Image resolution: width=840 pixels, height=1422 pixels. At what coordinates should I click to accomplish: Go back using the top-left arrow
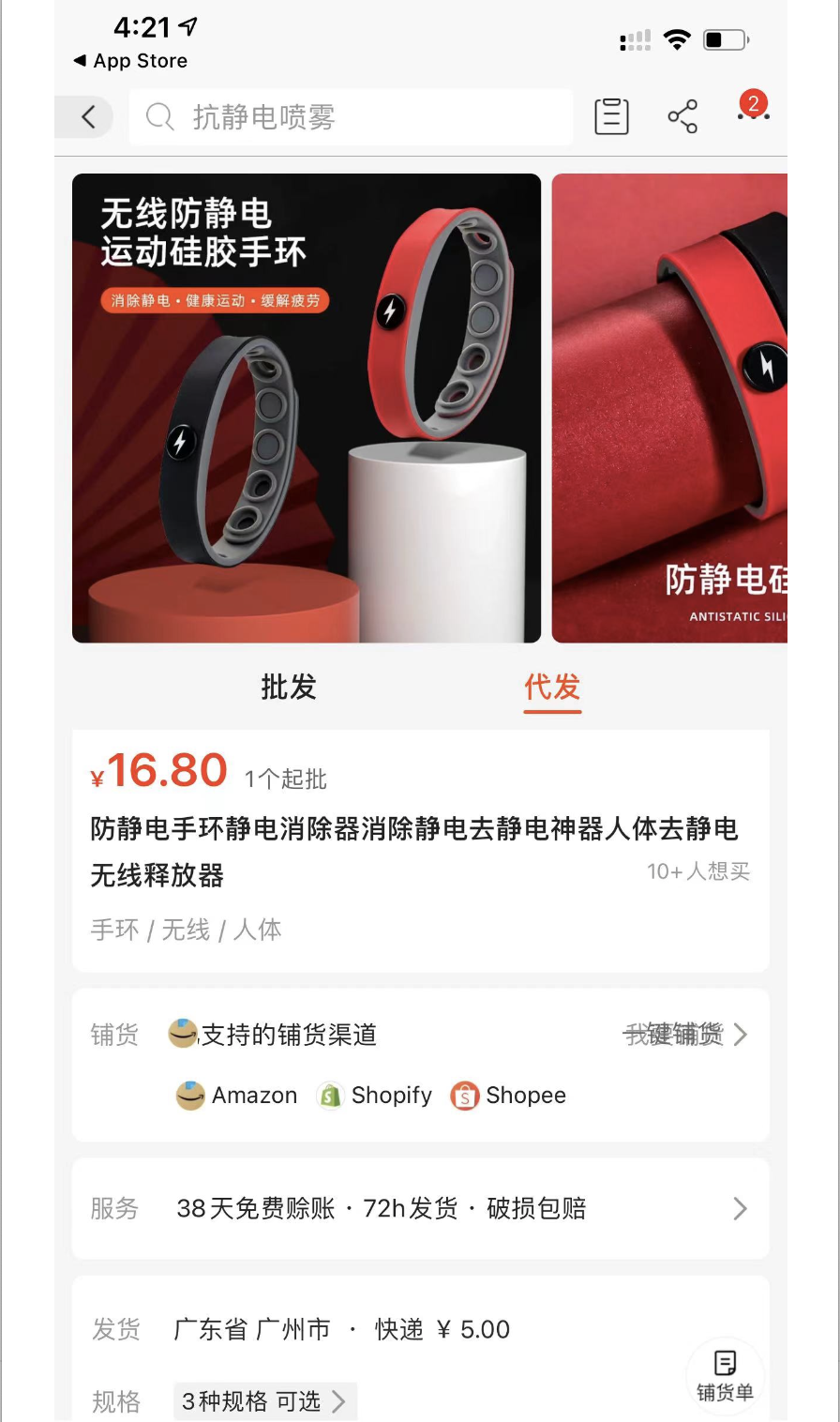click(88, 117)
